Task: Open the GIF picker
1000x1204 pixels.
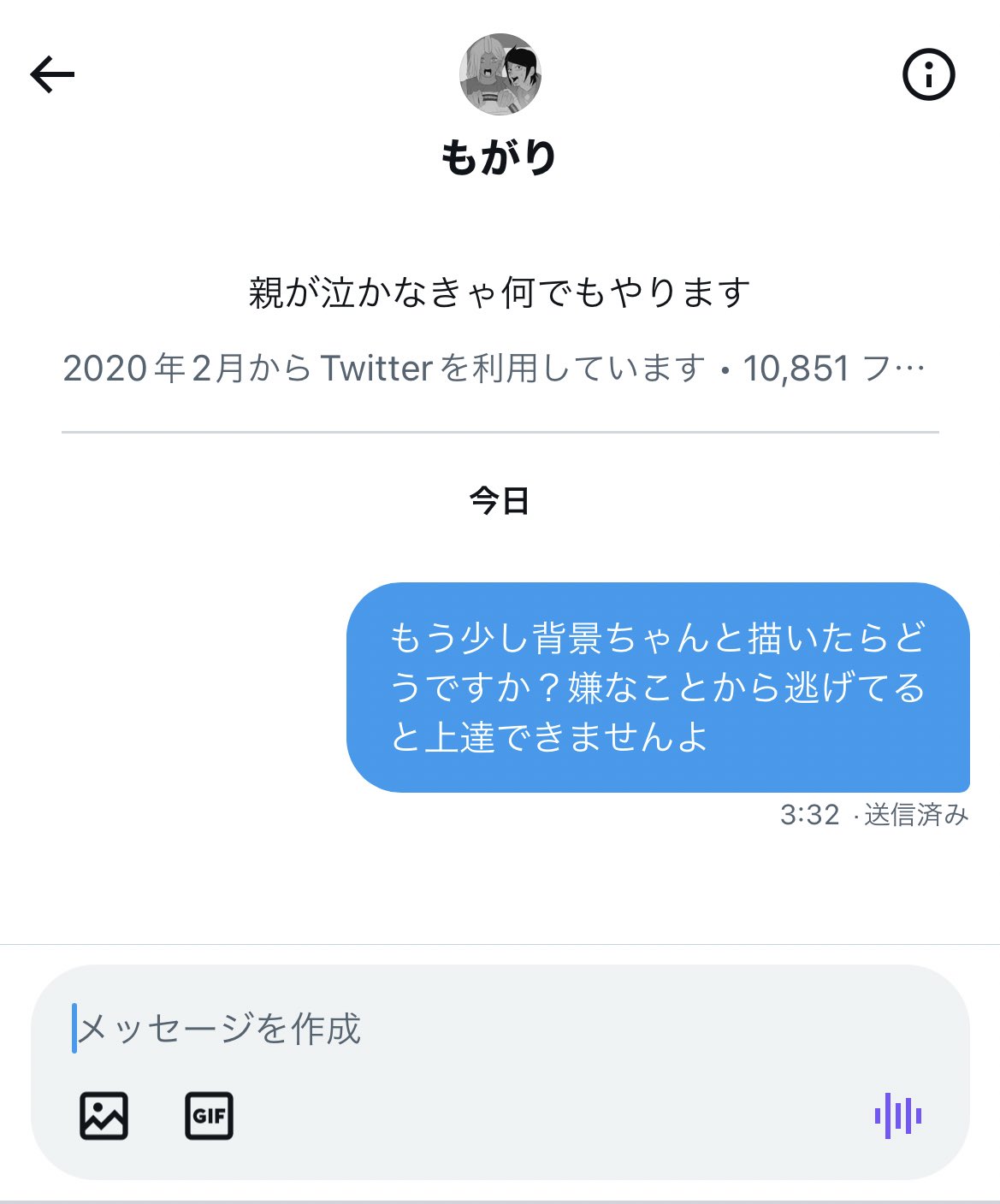Action: pyautogui.click(x=209, y=1116)
